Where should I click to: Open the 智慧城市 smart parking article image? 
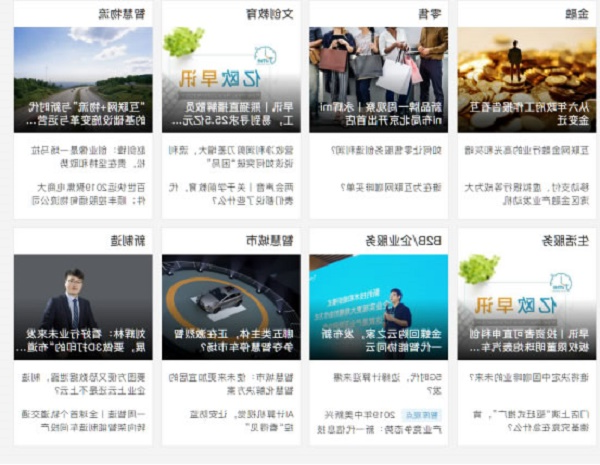[230, 306]
